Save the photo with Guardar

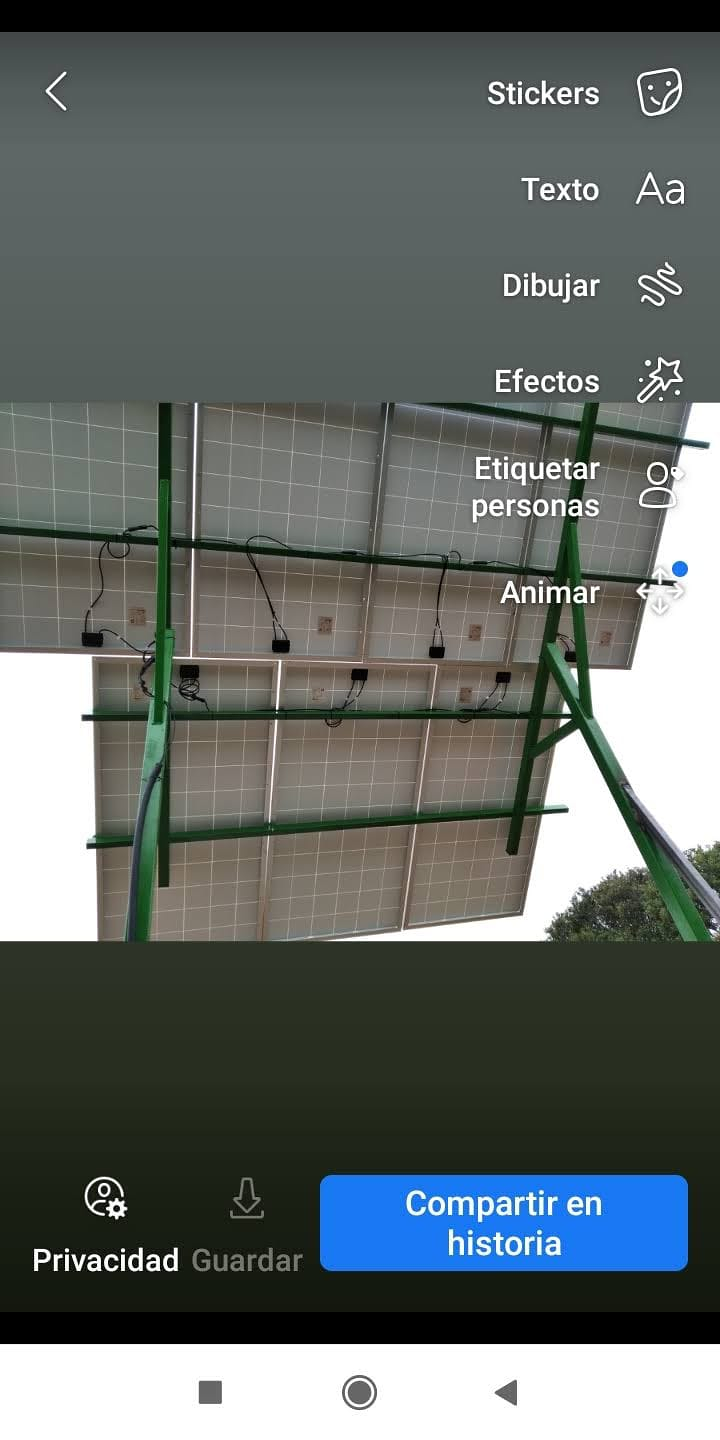[x=246, y=1224]
